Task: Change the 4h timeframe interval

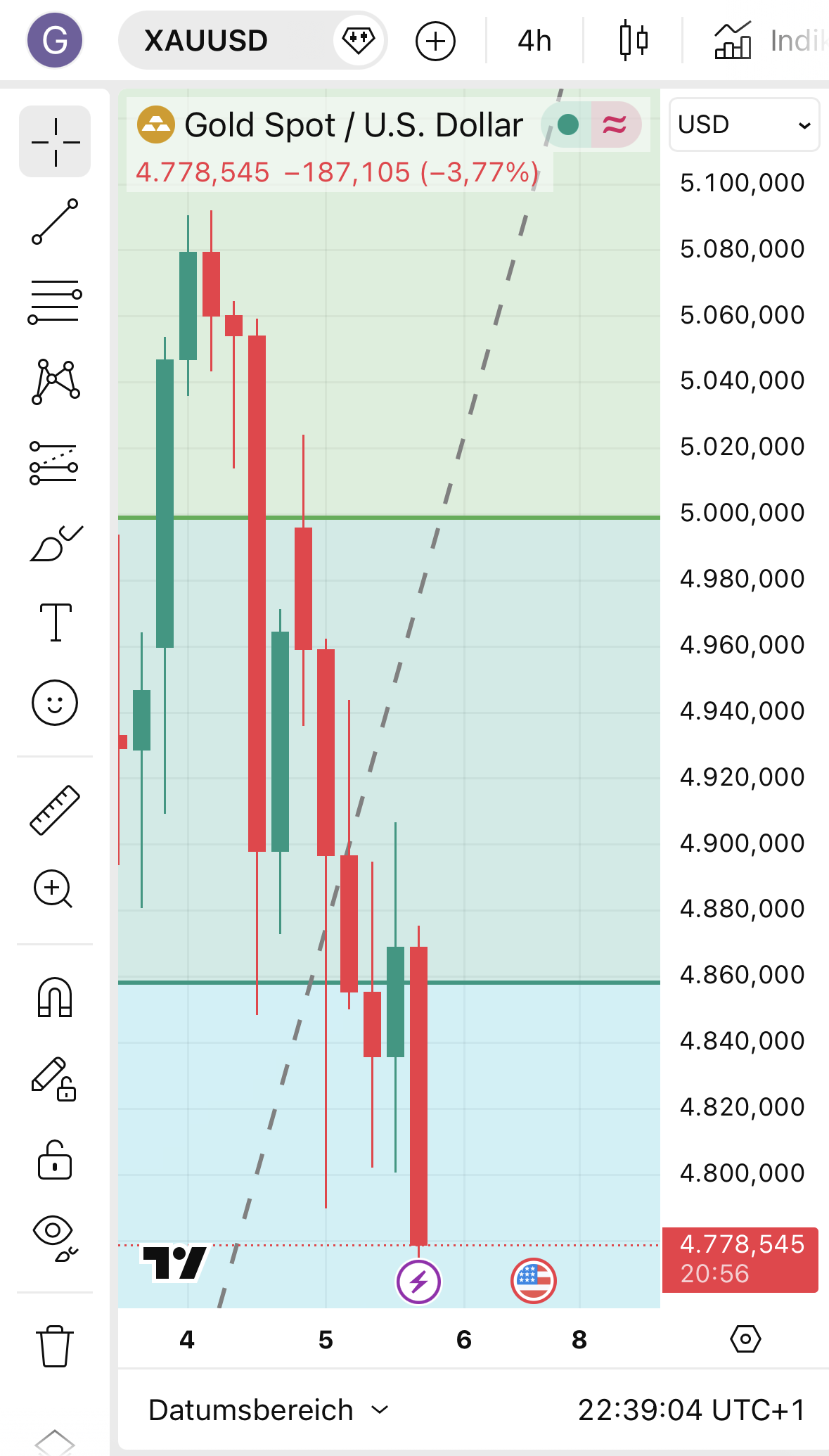Action: 534,41
